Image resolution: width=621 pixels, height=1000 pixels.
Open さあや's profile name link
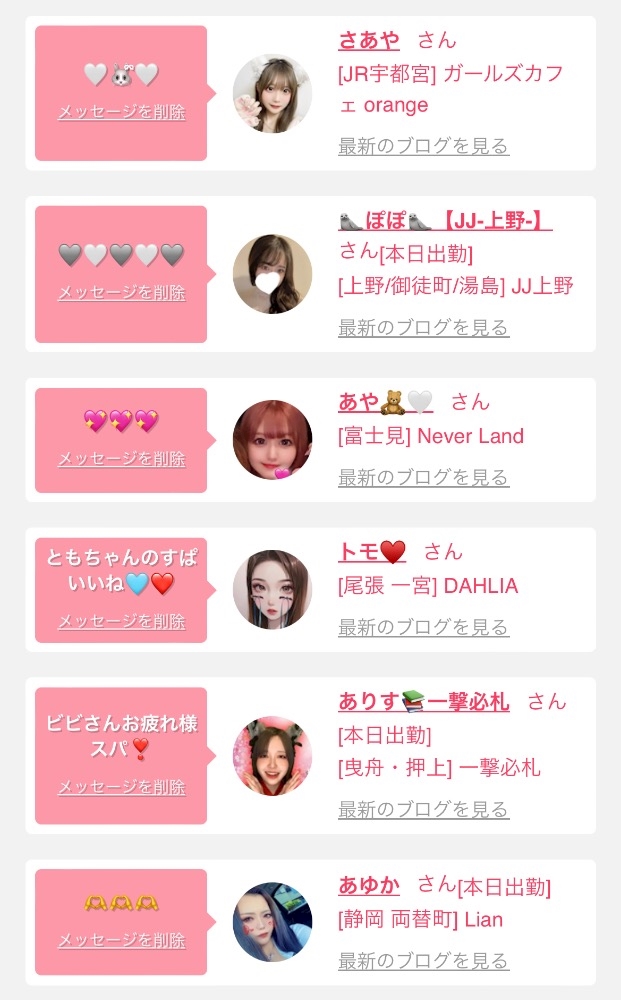pos(369,40)
